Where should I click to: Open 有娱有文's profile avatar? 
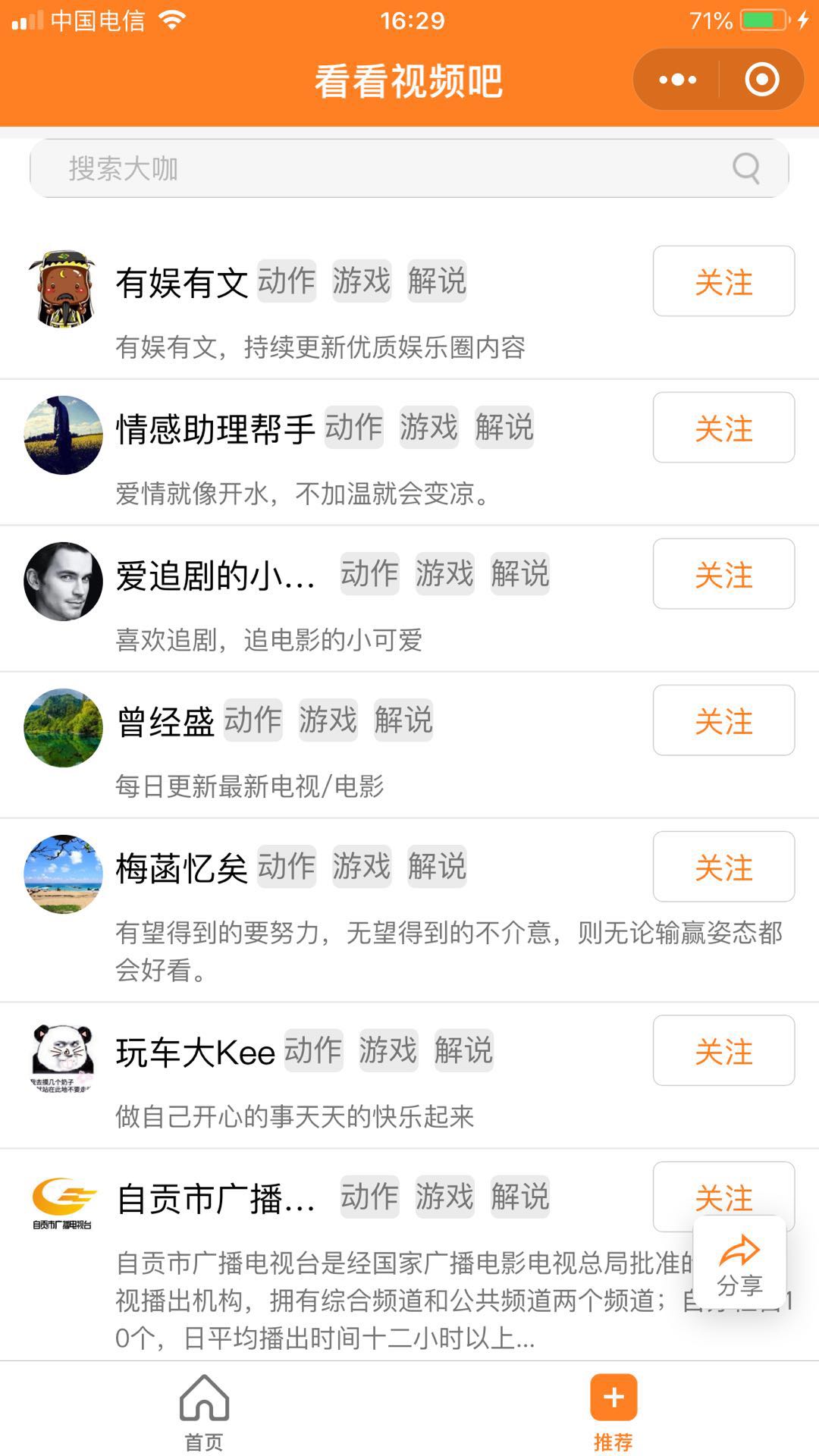63,289
